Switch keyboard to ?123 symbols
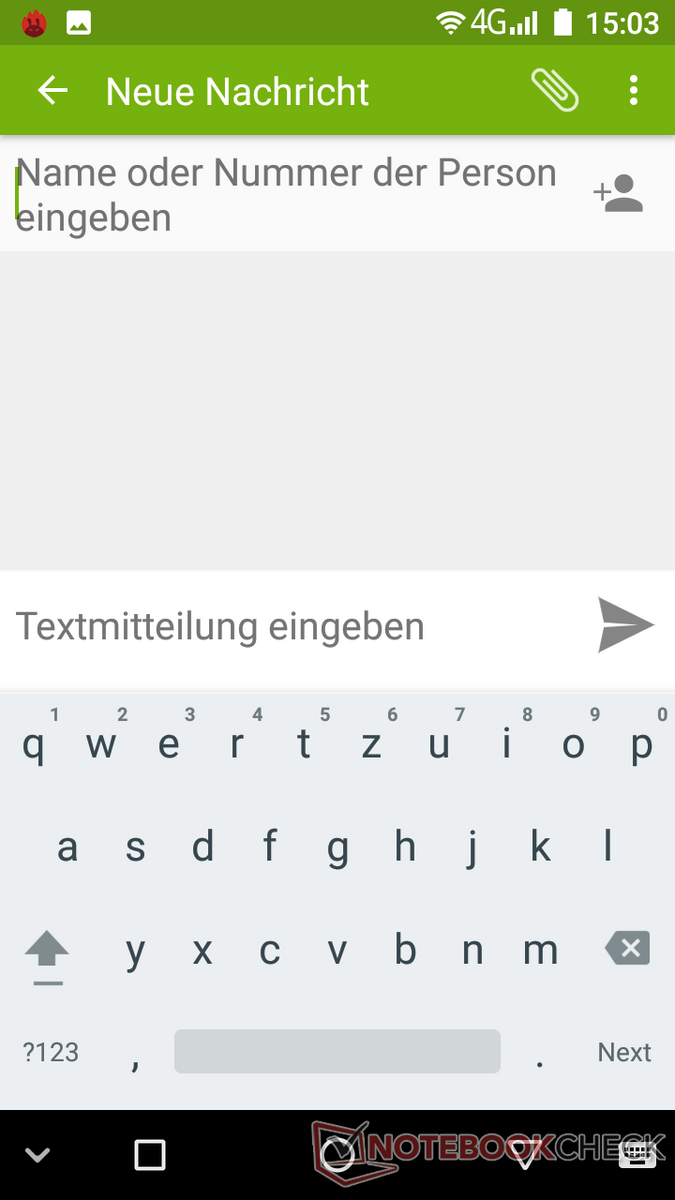 coord(50,1052)
